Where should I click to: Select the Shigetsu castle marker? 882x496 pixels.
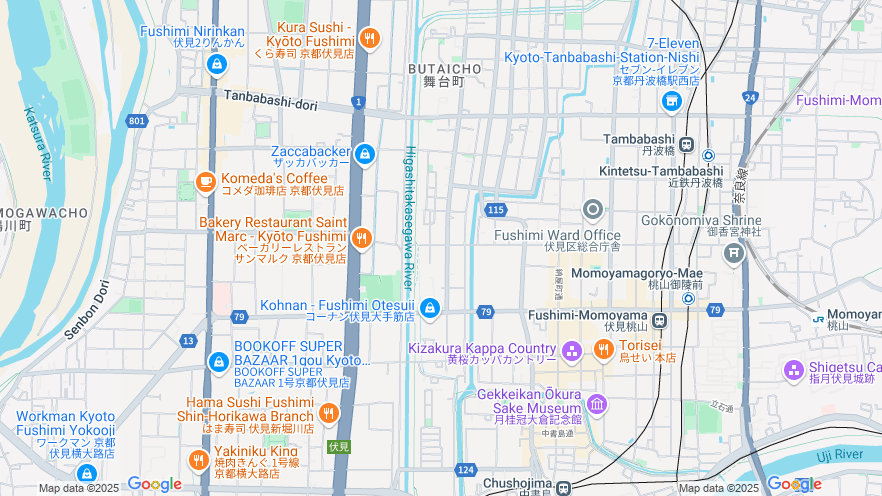pyautogui.click(x=794, y=371)
